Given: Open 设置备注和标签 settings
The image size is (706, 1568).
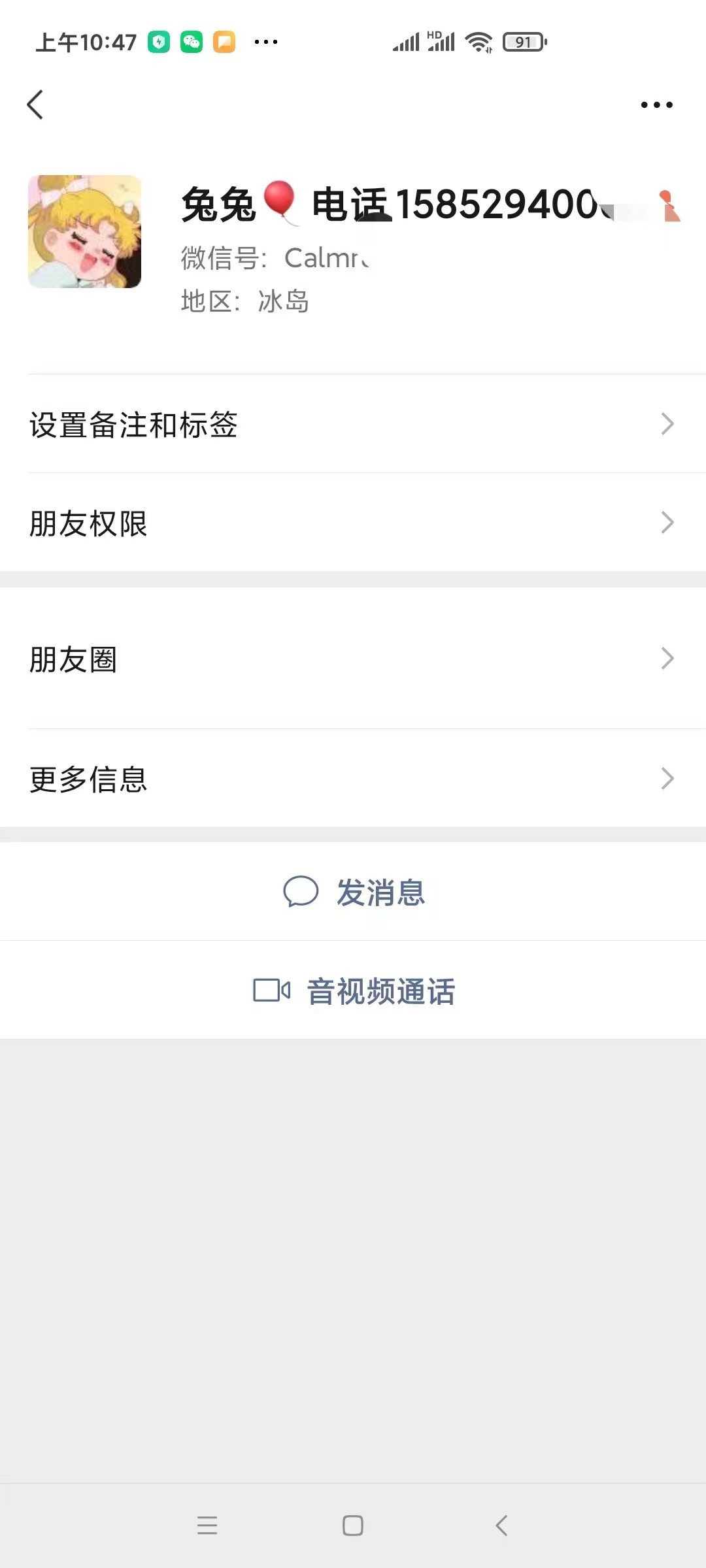Looking at the screenshot, I should (x=353, y=424).
